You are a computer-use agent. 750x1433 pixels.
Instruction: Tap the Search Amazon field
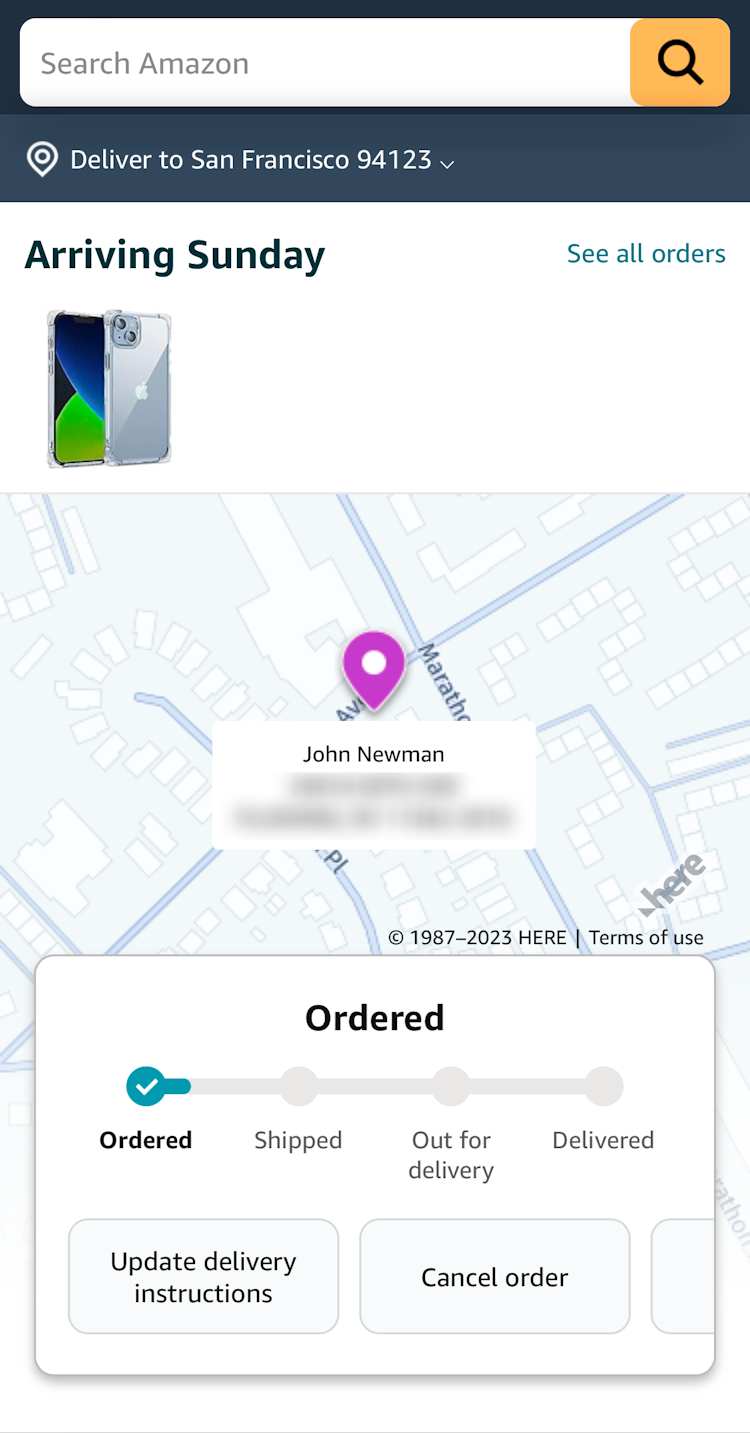tap(325, 63)
